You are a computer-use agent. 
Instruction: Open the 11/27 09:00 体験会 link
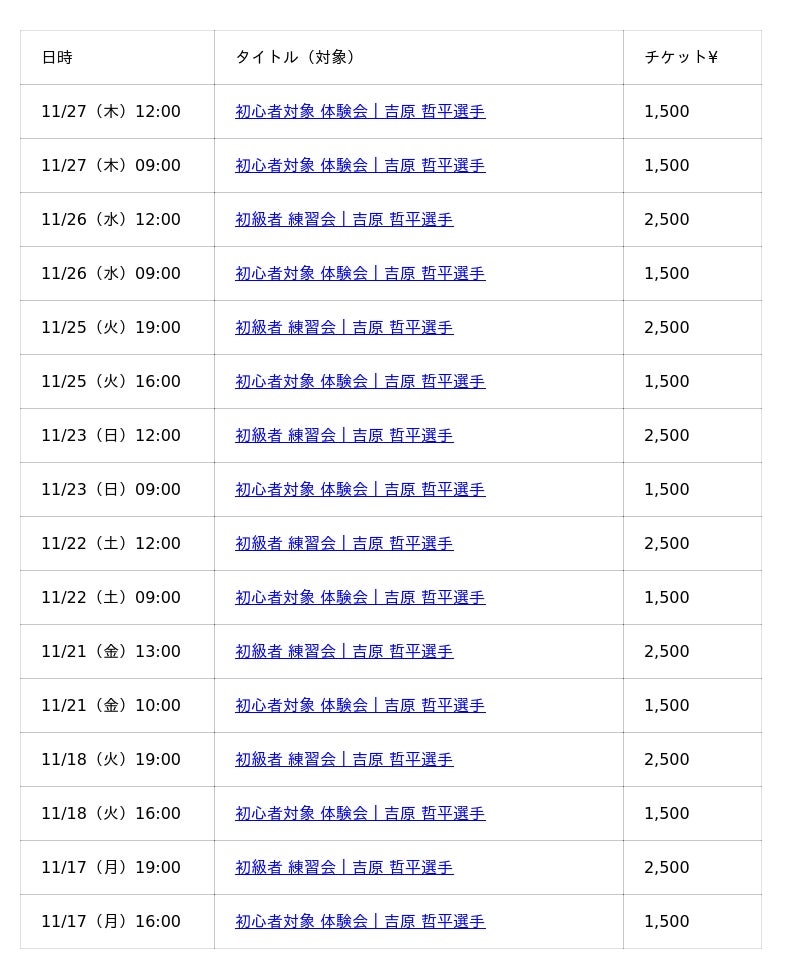pyautogui.click(x=360, y=166)
